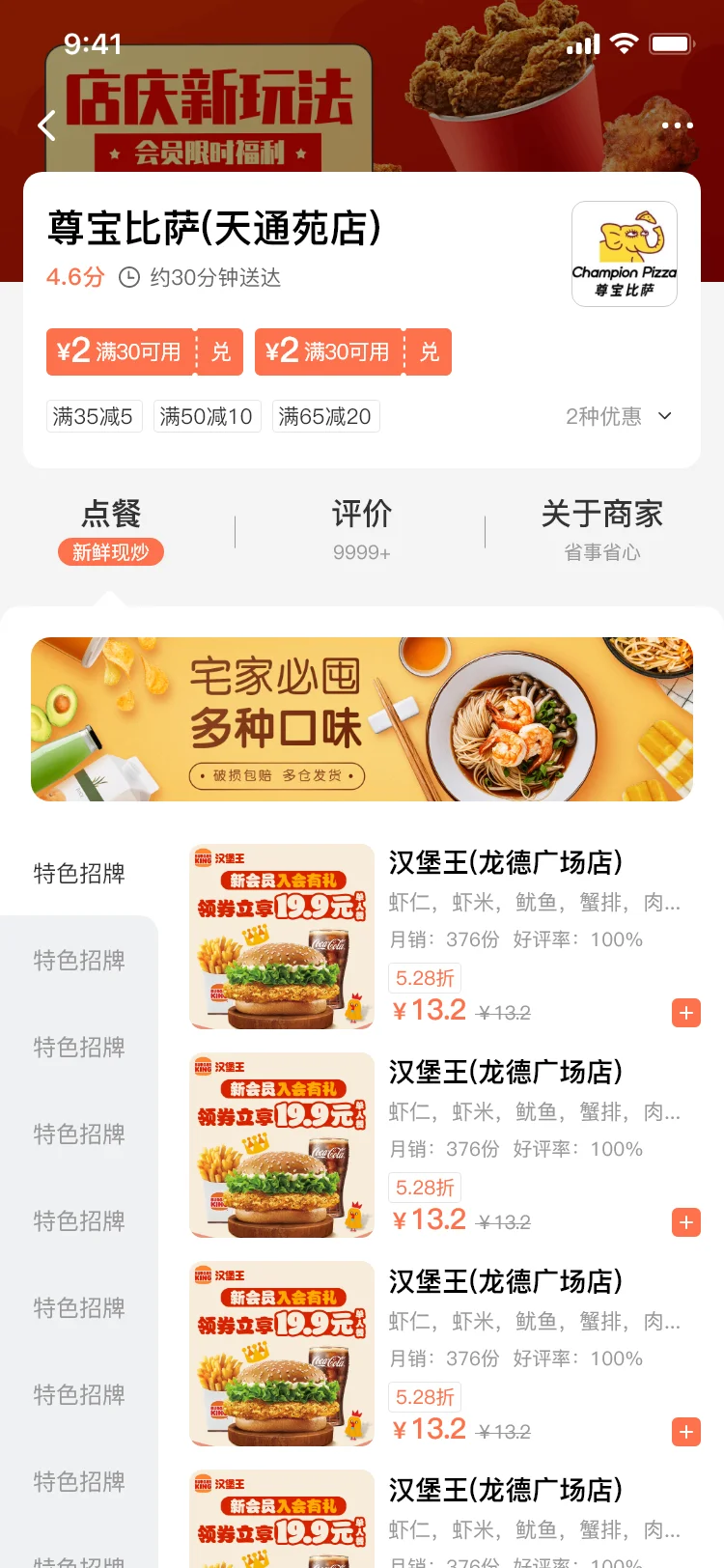Image resolution: width=724 pixels, height=1568 pixels.
Task: Tap the Wi-Fi icon in status bar
Action: (x=625, y=43)
